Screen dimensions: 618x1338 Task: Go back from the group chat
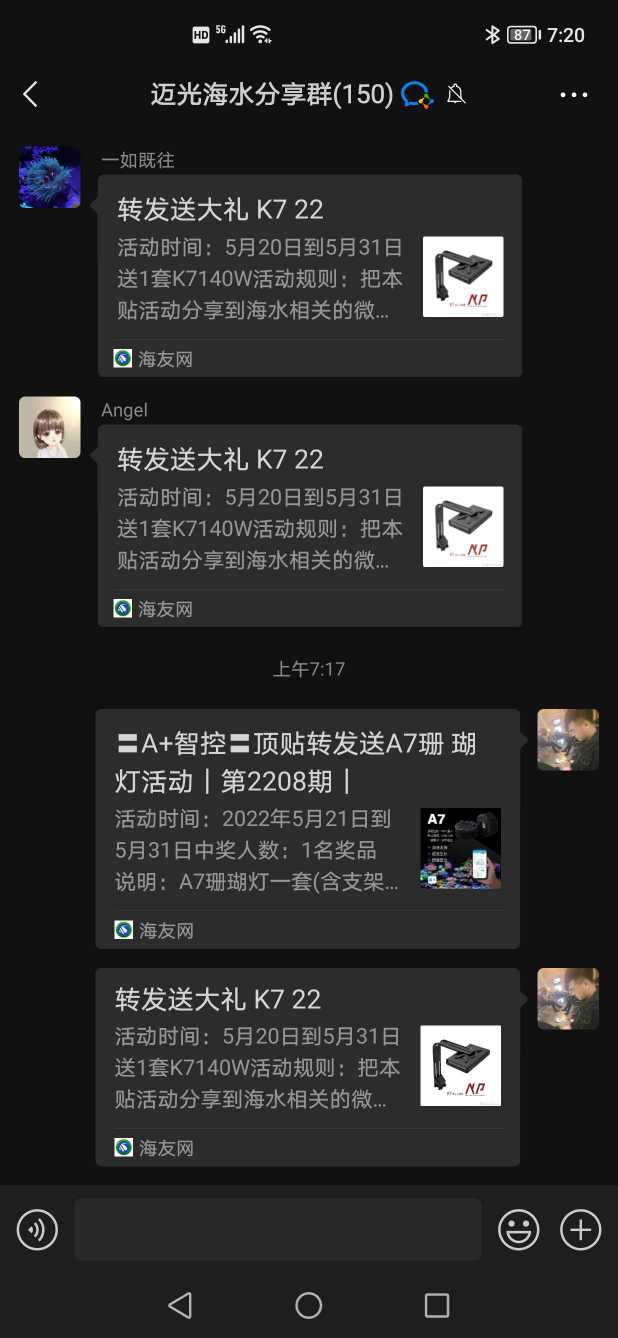30,95
